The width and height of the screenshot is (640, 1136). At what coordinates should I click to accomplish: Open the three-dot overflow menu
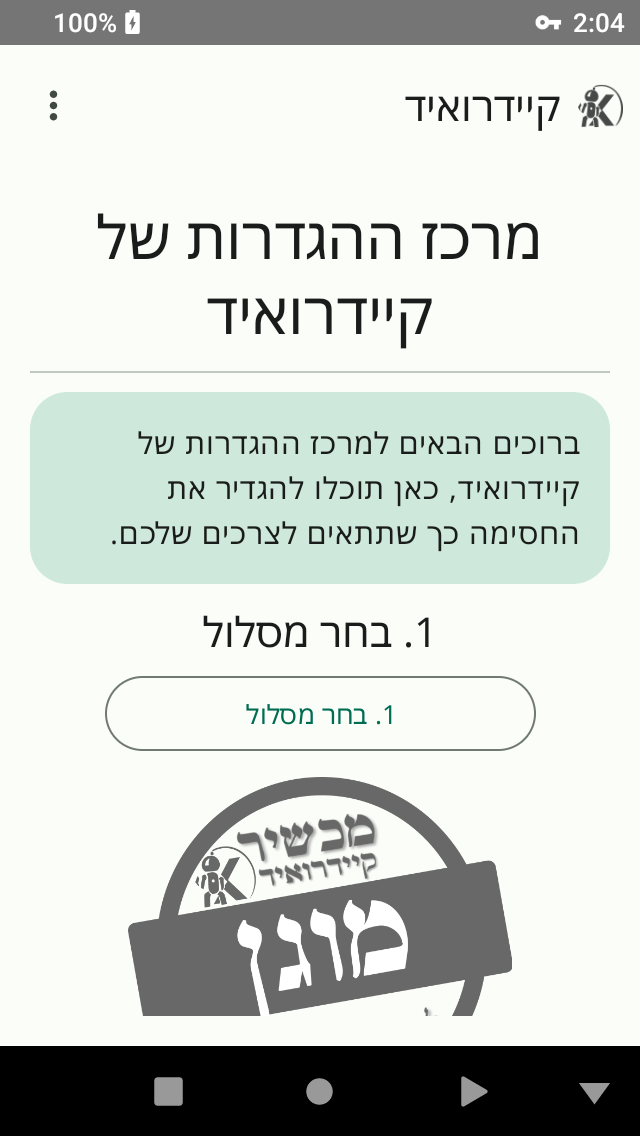tap(53, 106)
